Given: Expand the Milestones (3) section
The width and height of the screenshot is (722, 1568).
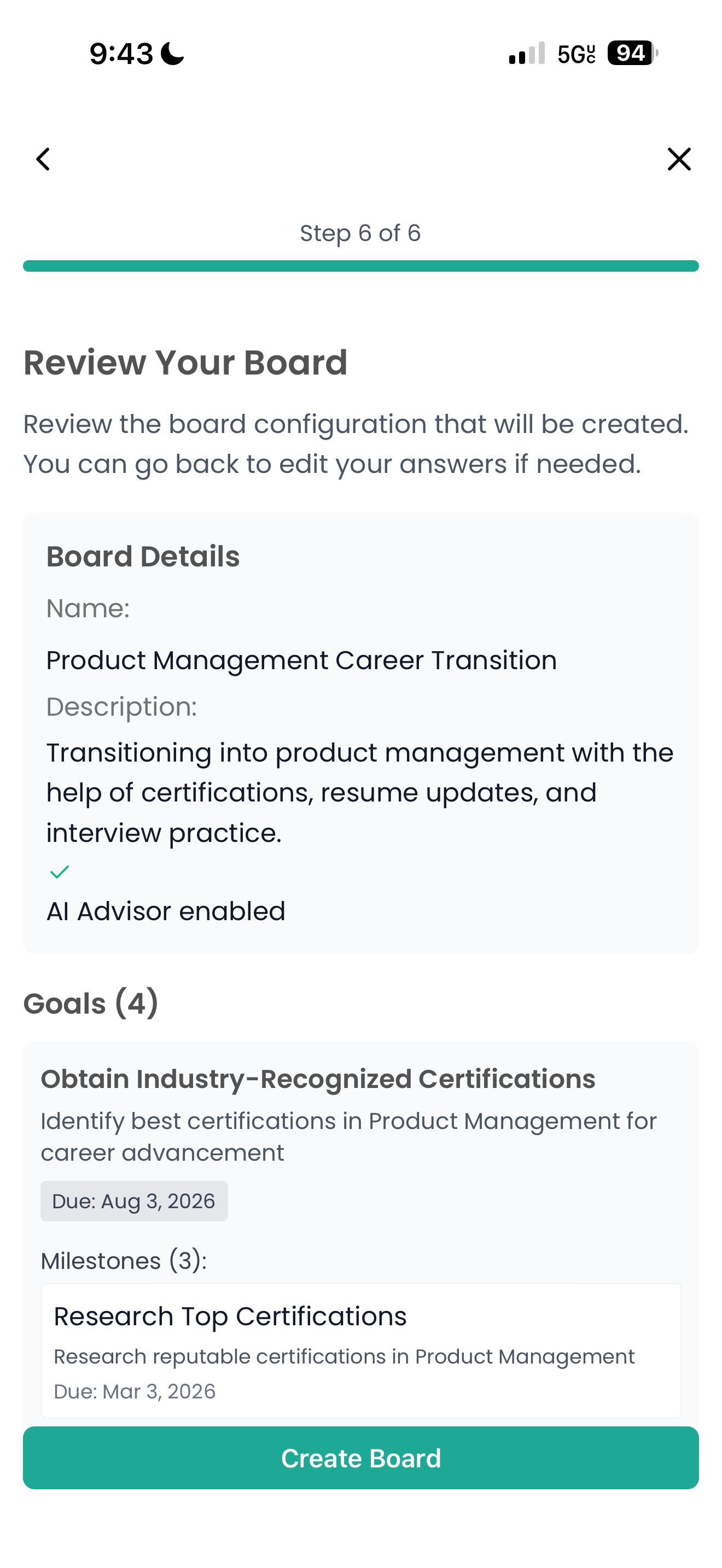Looking at the screenshot, I should pyautogui.click(x=124, y=1261).
